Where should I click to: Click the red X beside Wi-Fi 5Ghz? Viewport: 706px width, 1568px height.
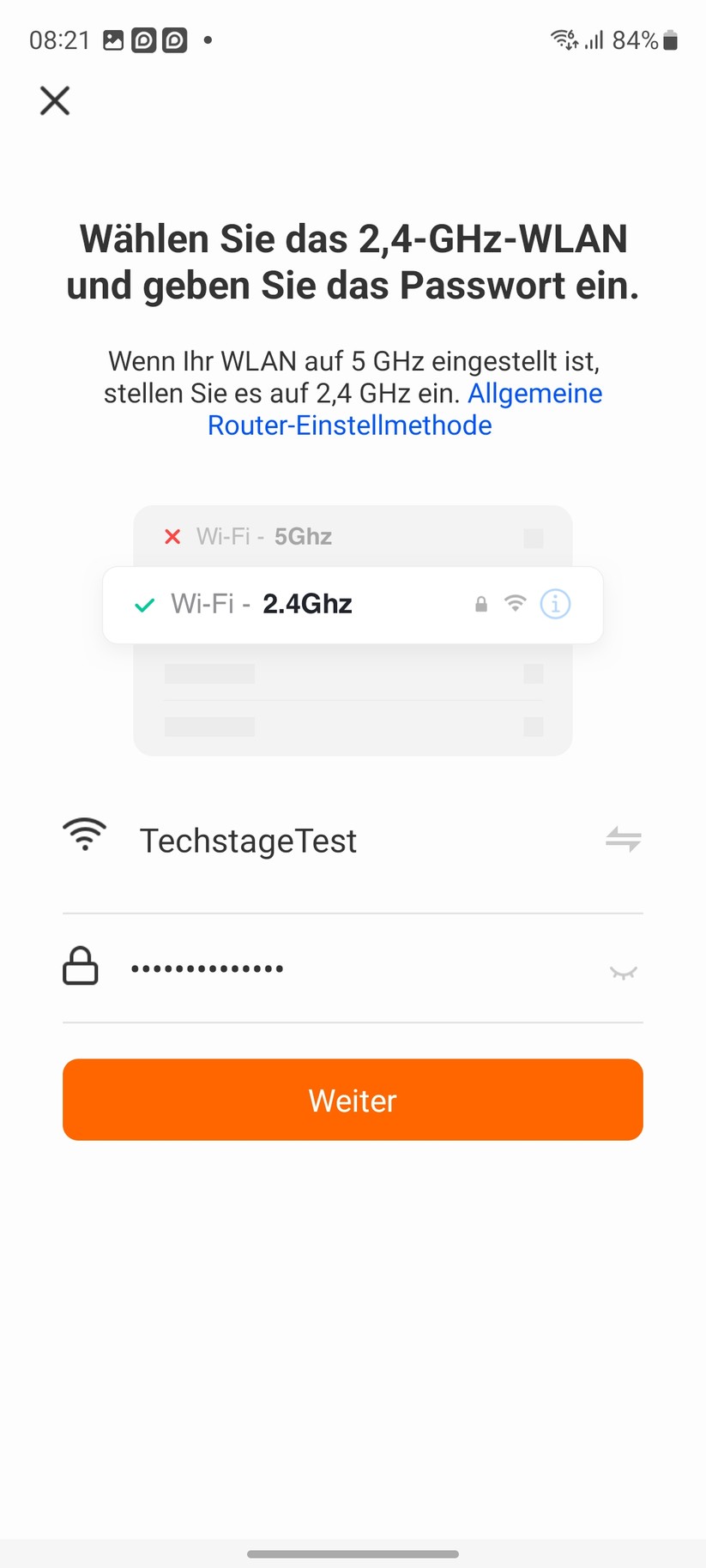coord(172,536)
